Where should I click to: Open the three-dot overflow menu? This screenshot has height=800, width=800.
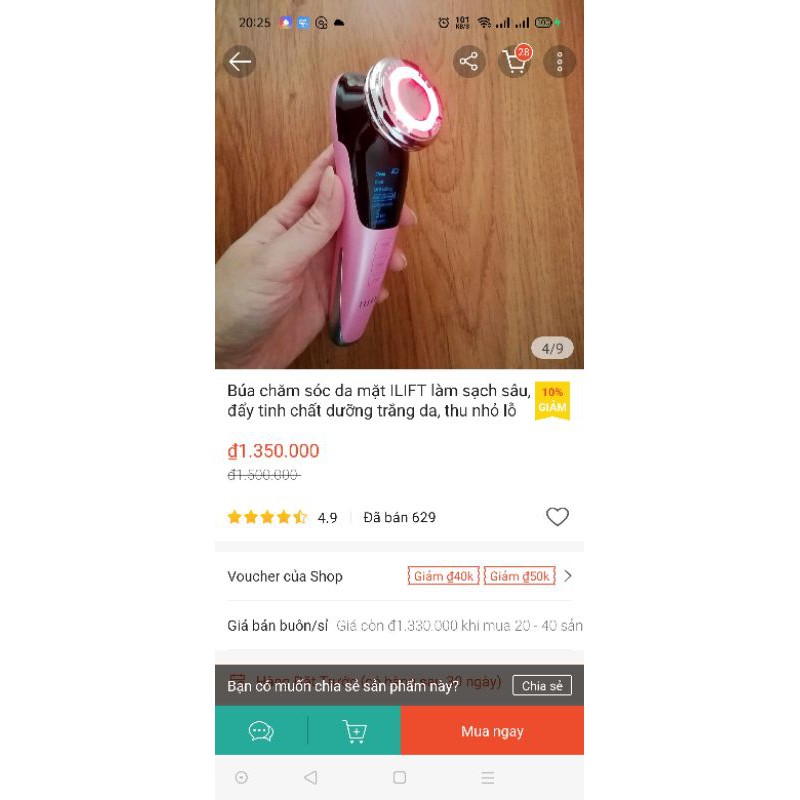[560, 62]
